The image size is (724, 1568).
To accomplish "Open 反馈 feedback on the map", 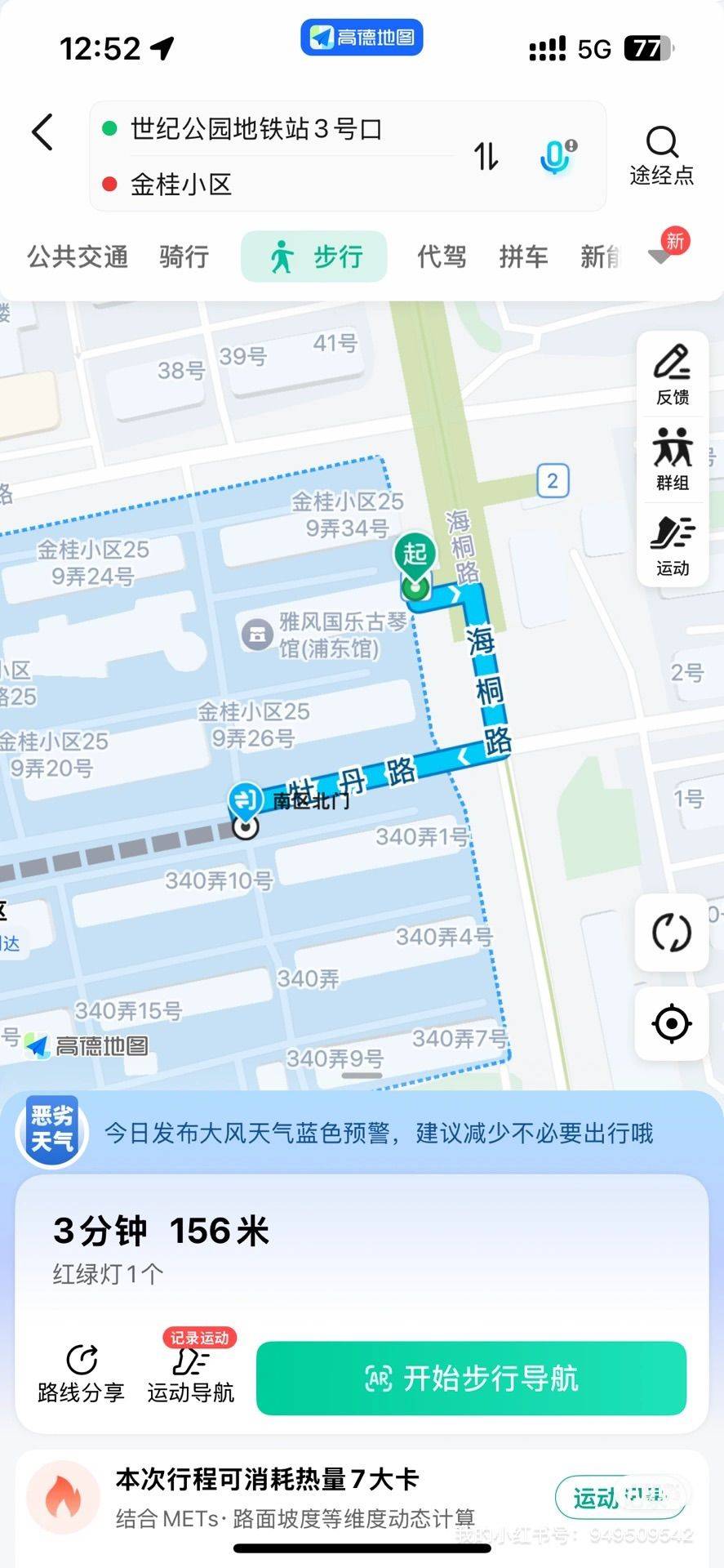I will coord(673,375).
